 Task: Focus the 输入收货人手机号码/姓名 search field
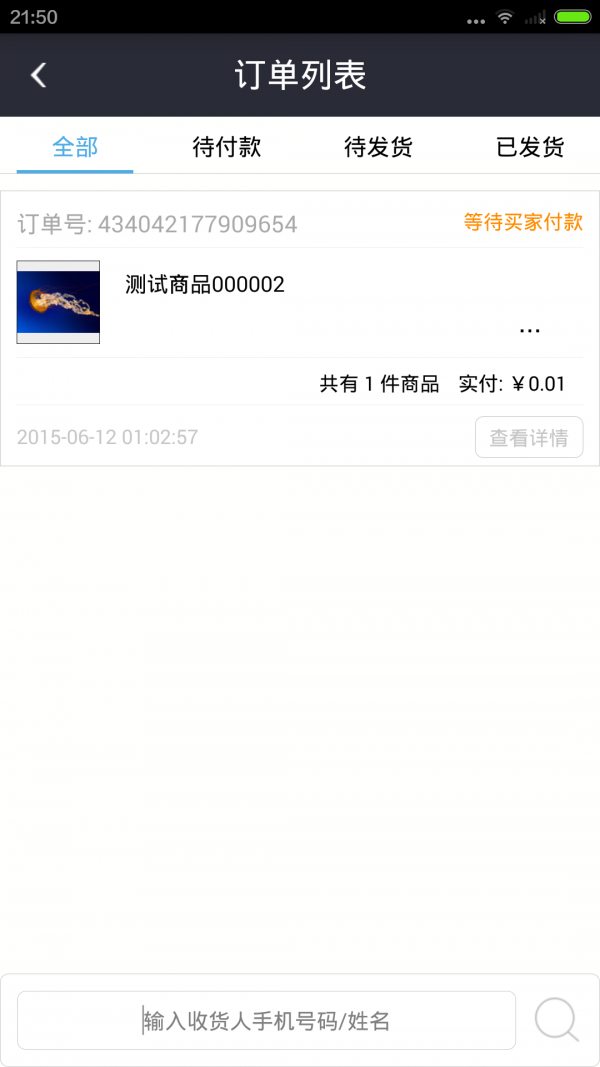pos(266,1021)
